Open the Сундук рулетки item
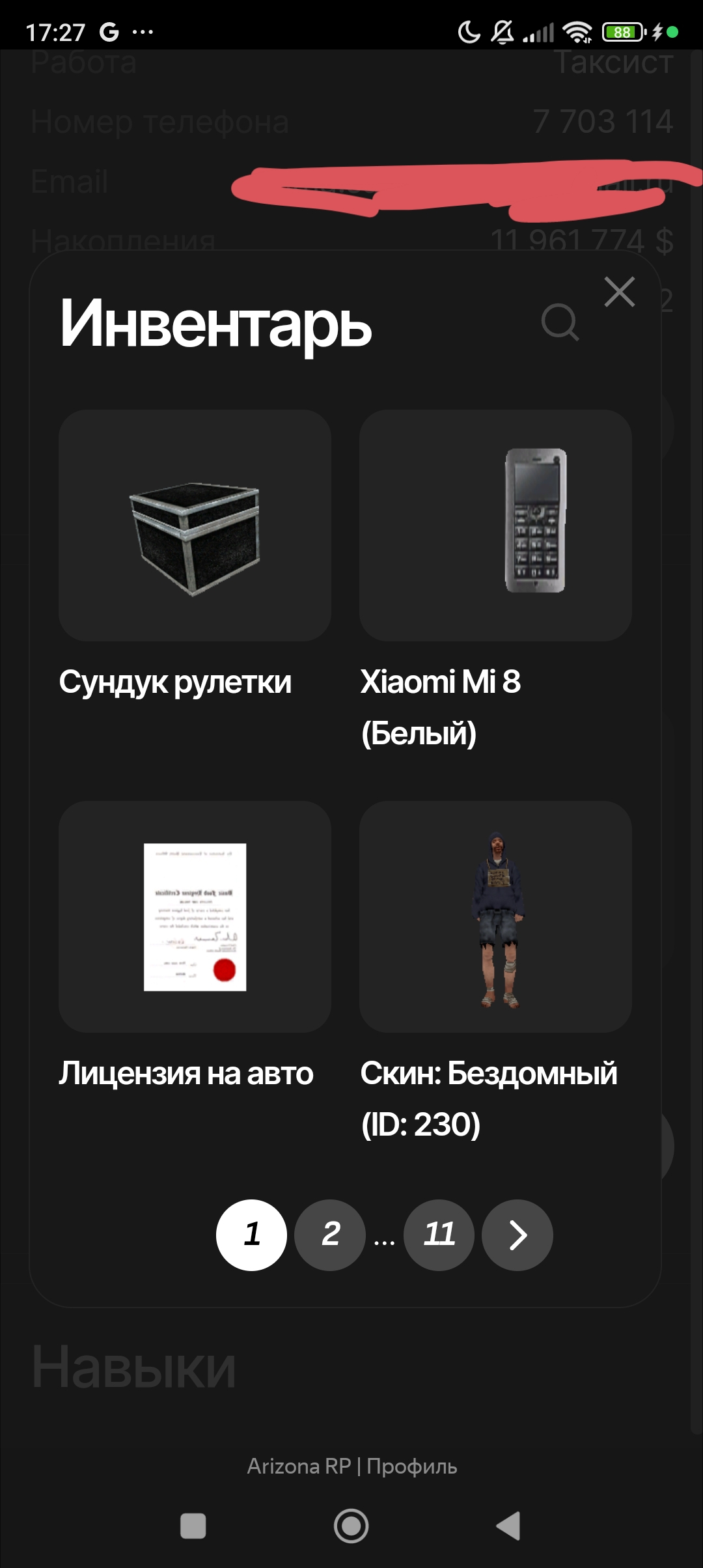This screenshot has height=1568, width=703. click(195, 525)
